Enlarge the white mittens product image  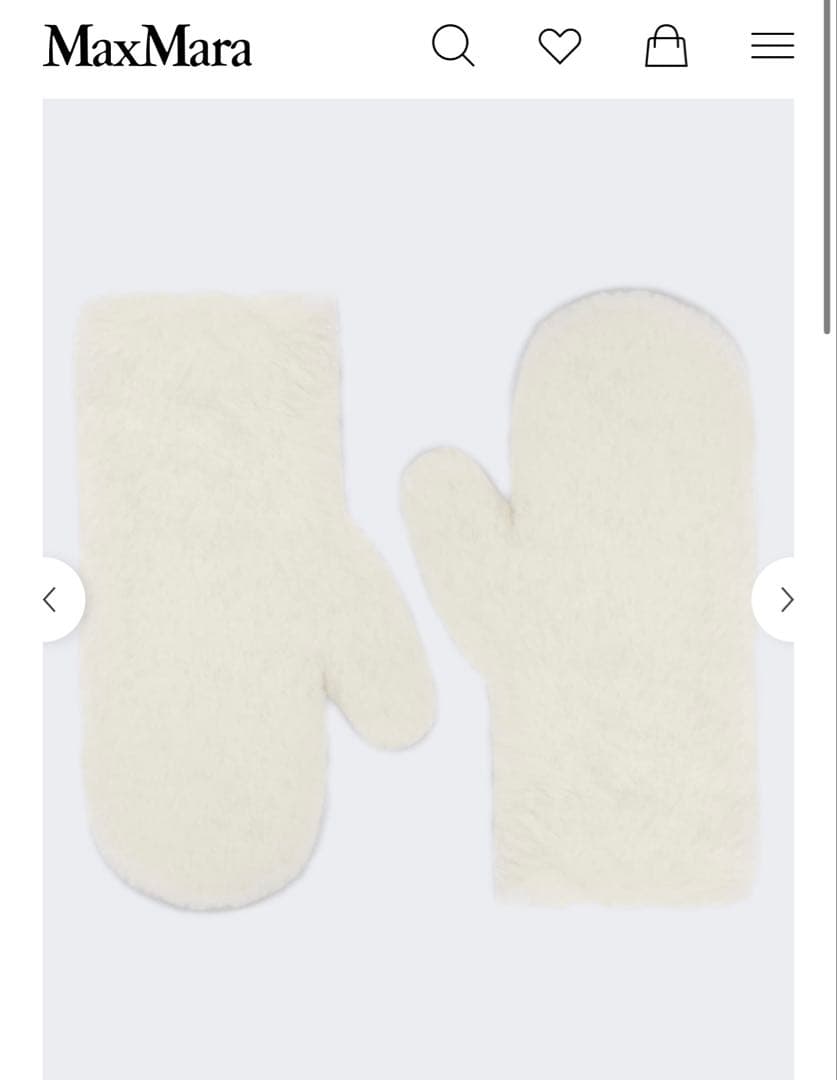418,600
